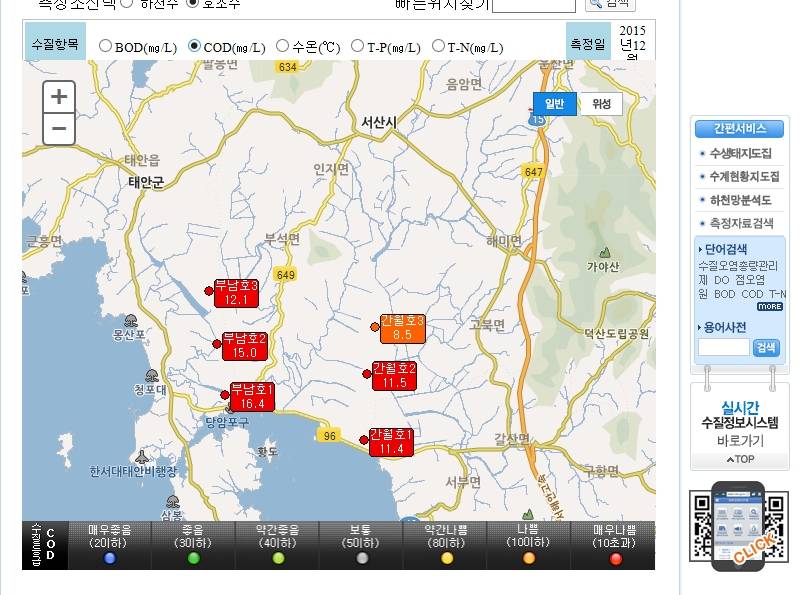Choose the T-P(mg/L) water quality item

(x=357, y=46)
